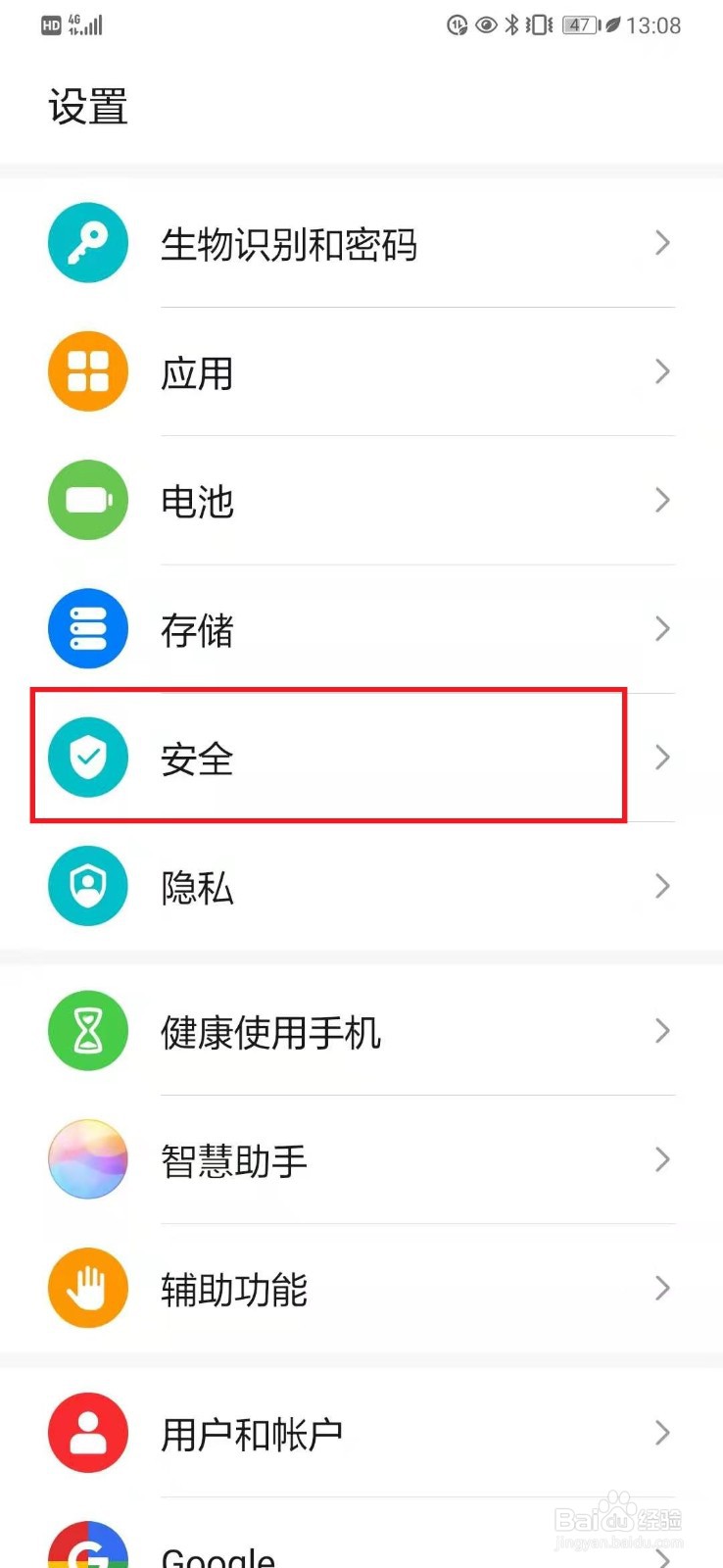The width and height of the screenshot is (723, 1568).
Task: Select the hourglass icon for 健康使用手机
Action: pos(88,1031)
